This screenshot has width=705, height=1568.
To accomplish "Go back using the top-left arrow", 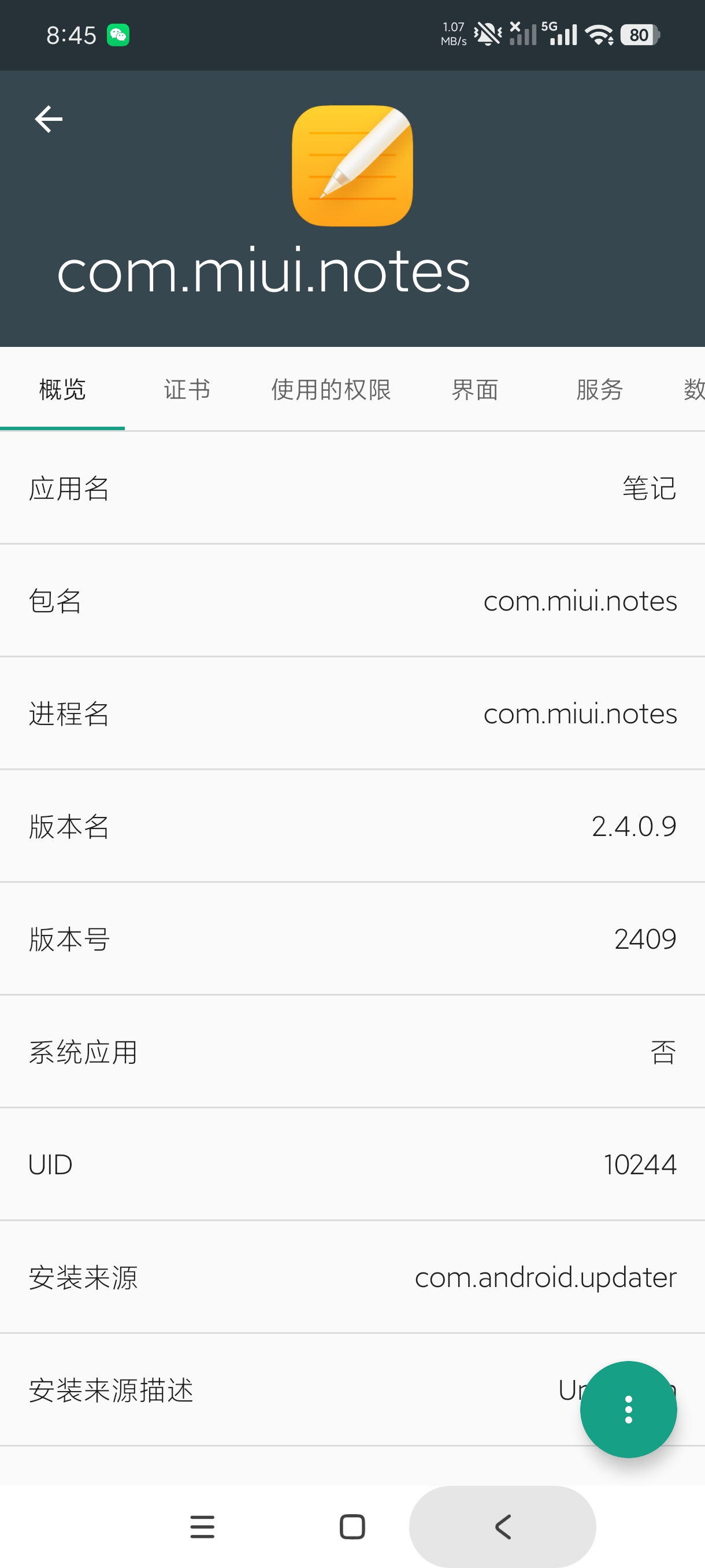I will 49,119.
